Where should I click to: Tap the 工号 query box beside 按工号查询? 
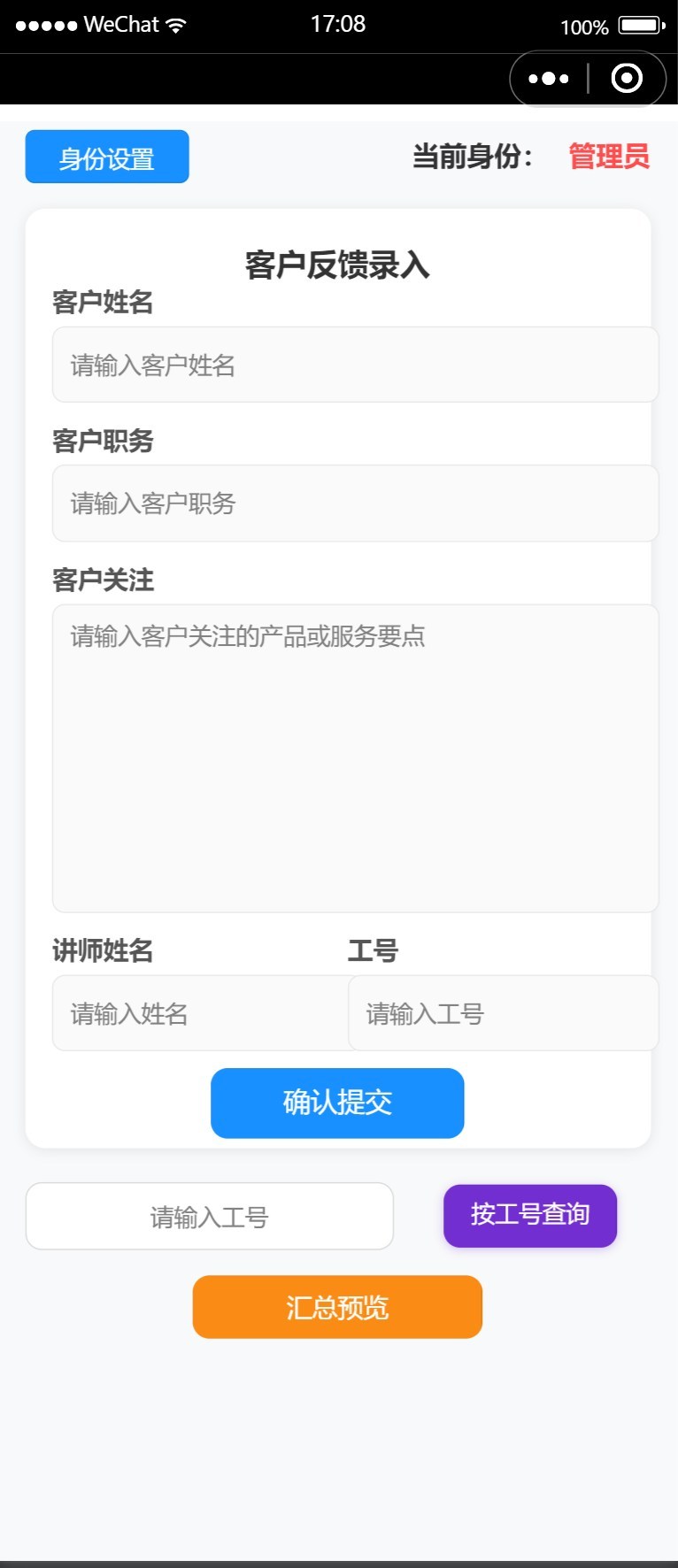210,1217
